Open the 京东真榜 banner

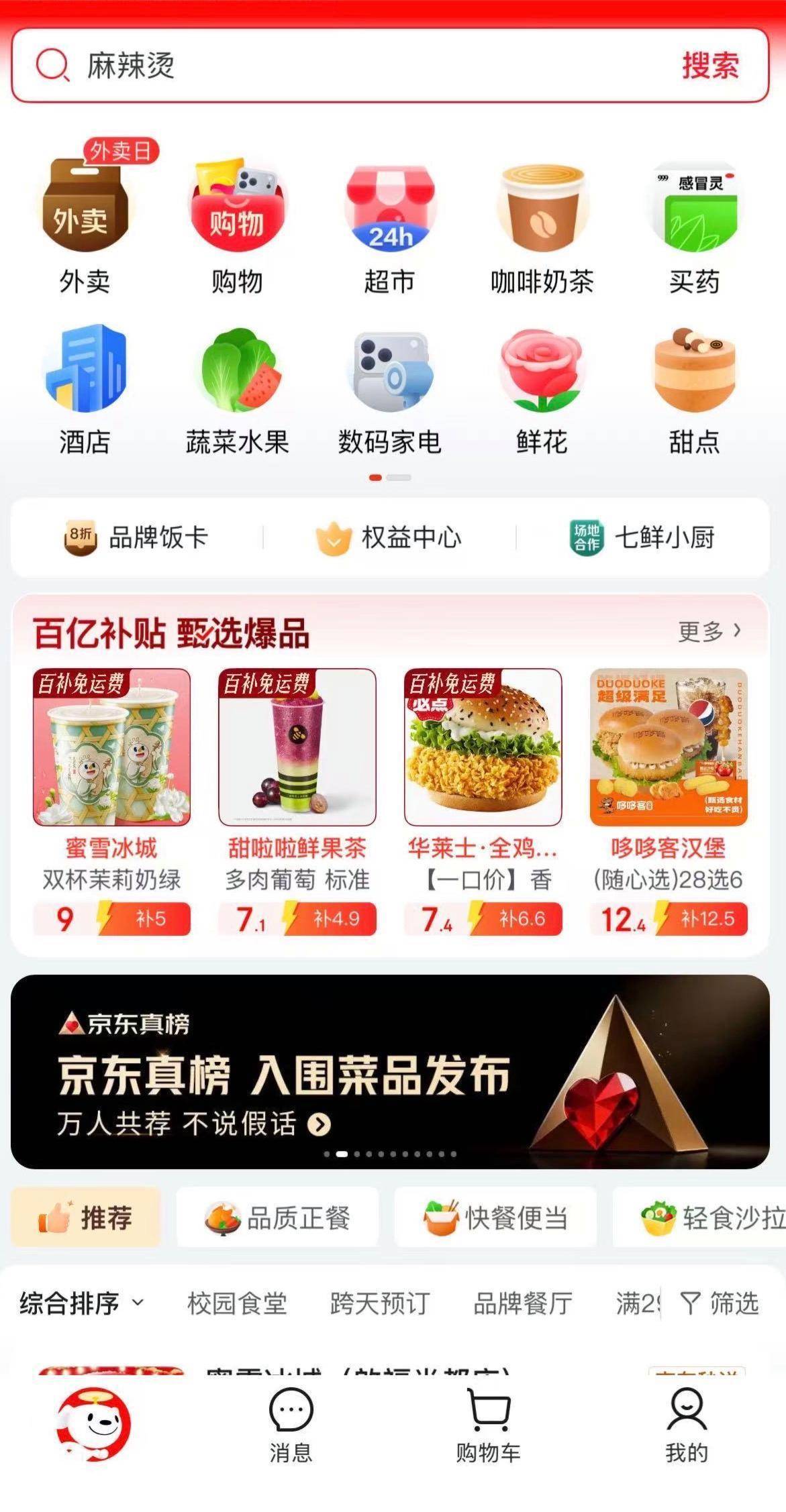click(x=389, y=1071)
